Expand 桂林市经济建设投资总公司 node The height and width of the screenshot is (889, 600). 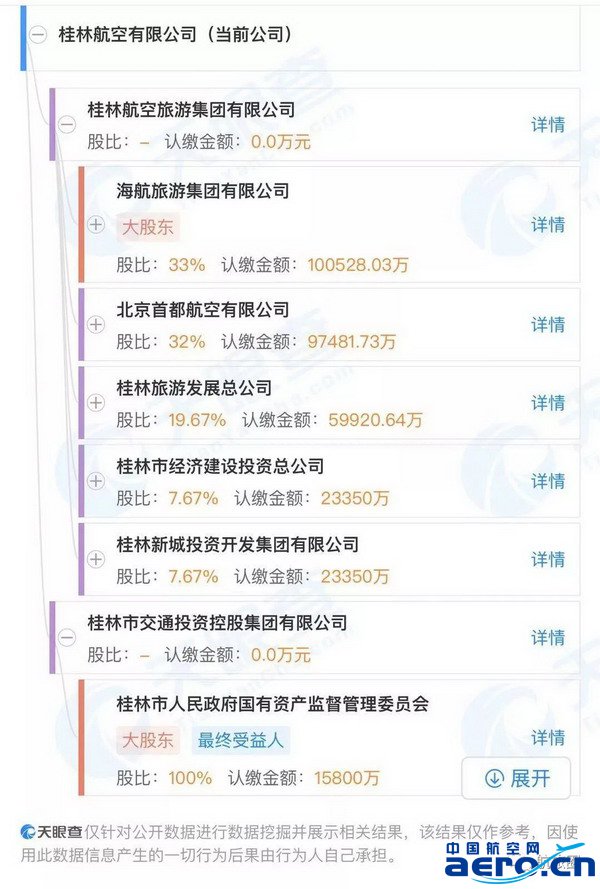click(96, 481)
